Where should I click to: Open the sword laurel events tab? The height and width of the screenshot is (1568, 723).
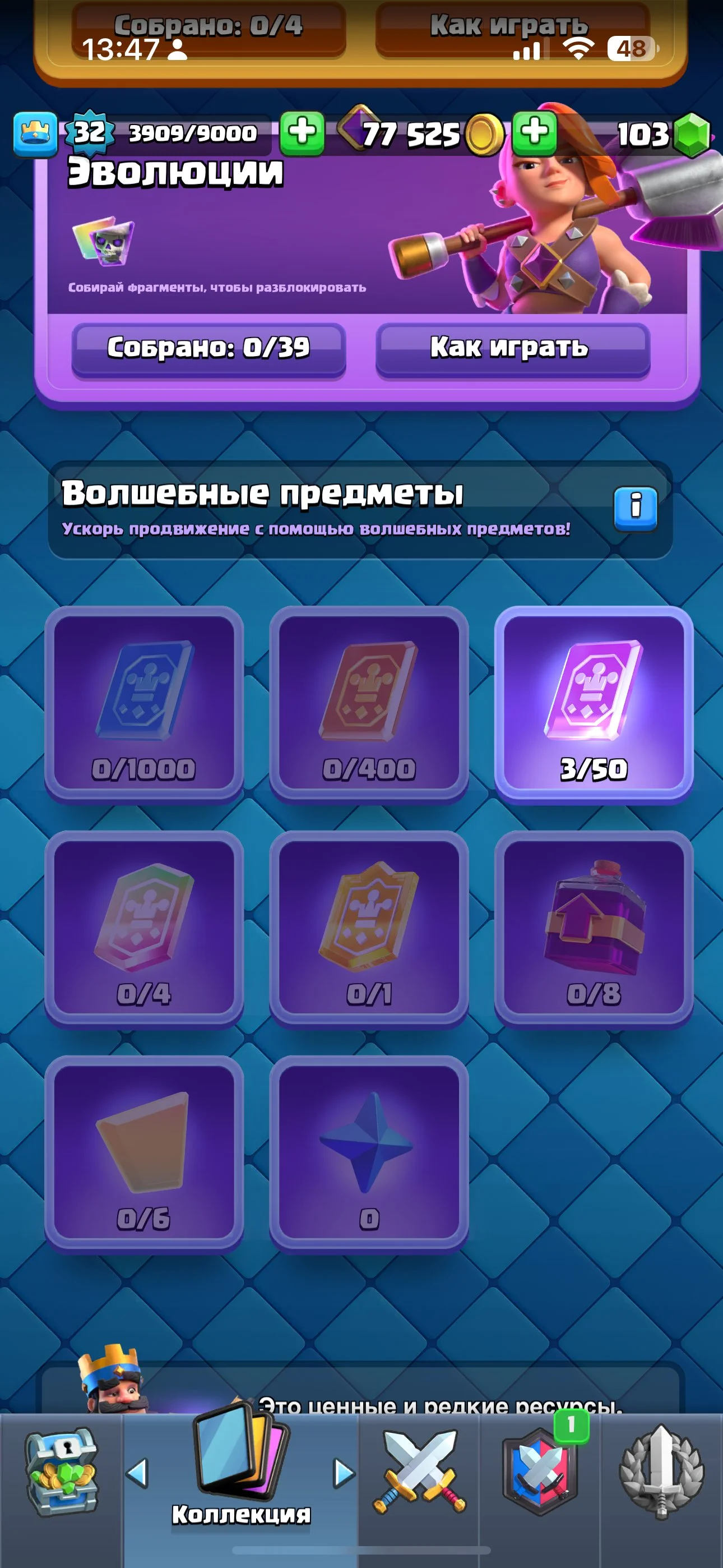[661, 1473]
